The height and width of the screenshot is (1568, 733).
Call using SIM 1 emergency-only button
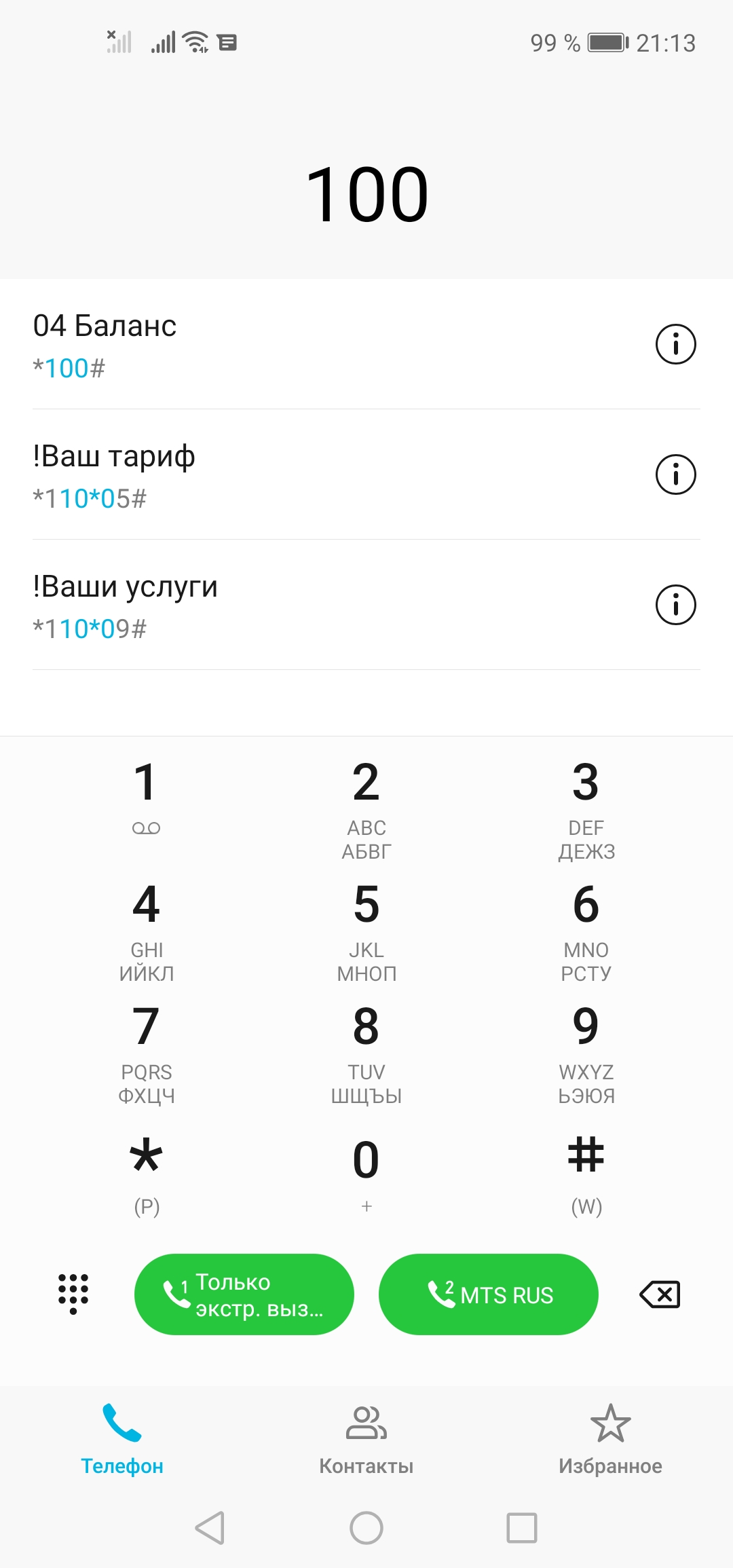(x=244, y=1294)
